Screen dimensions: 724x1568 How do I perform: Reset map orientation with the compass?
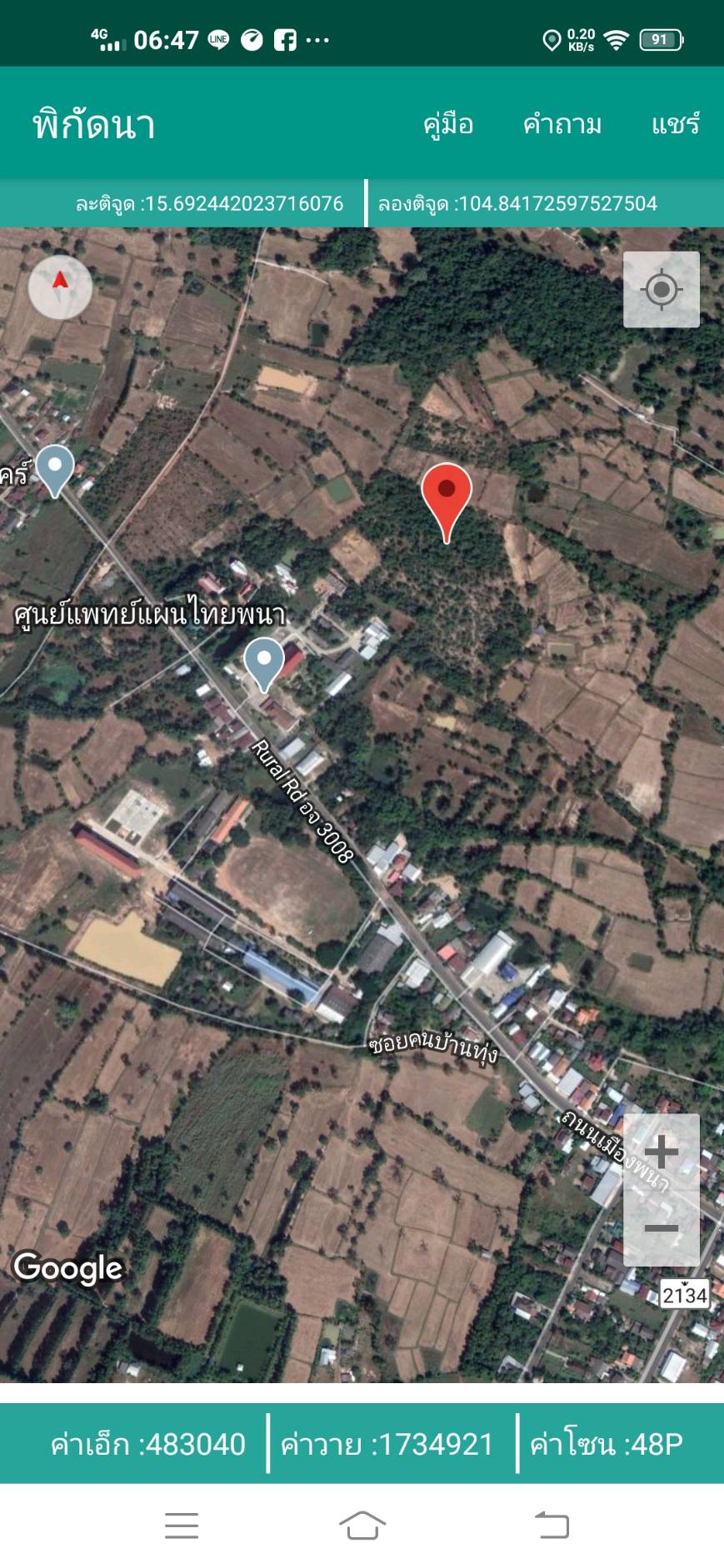pyautogui.click(x=60, y=287)
